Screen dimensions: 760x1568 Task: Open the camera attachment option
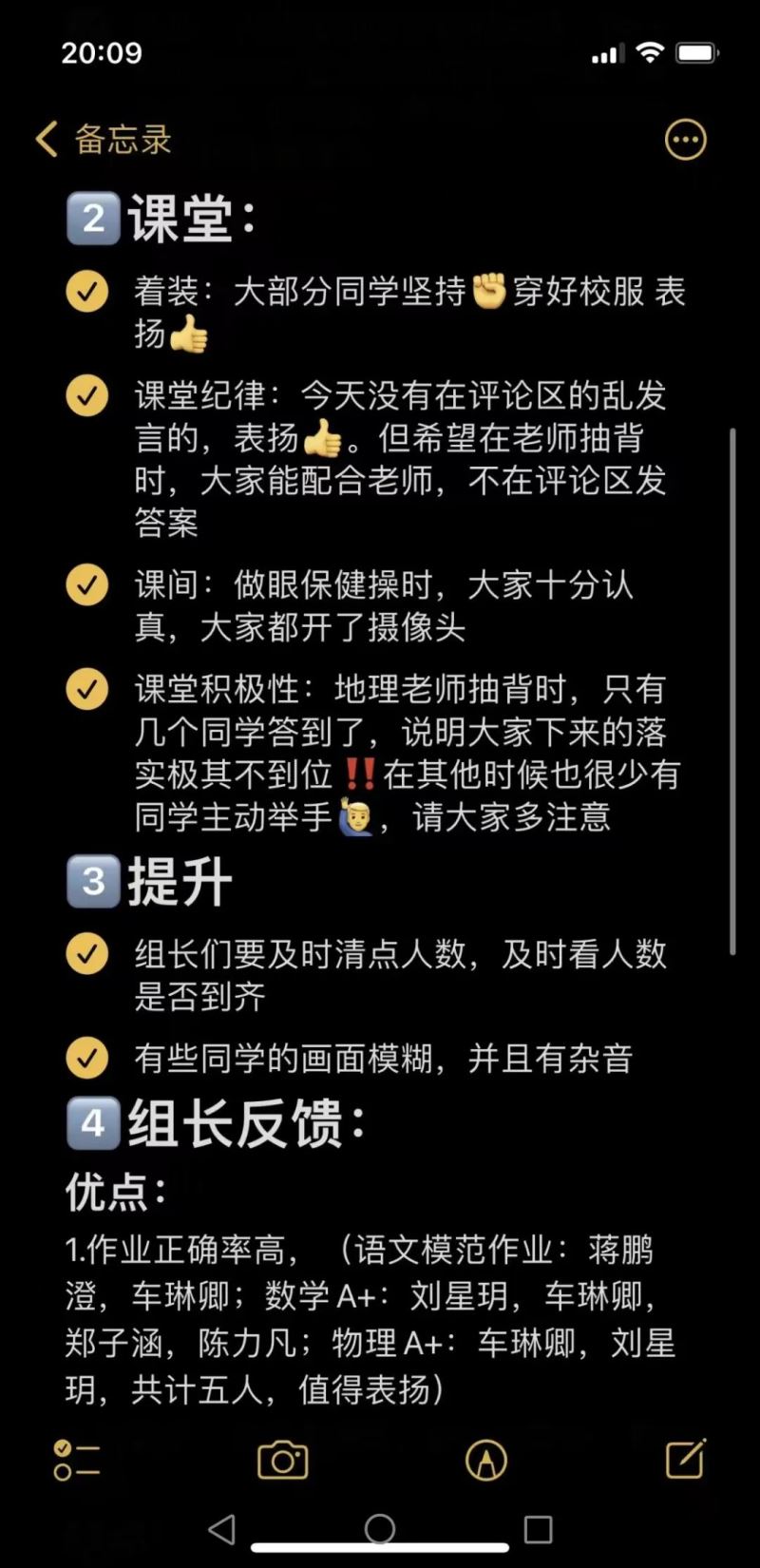283,1461
